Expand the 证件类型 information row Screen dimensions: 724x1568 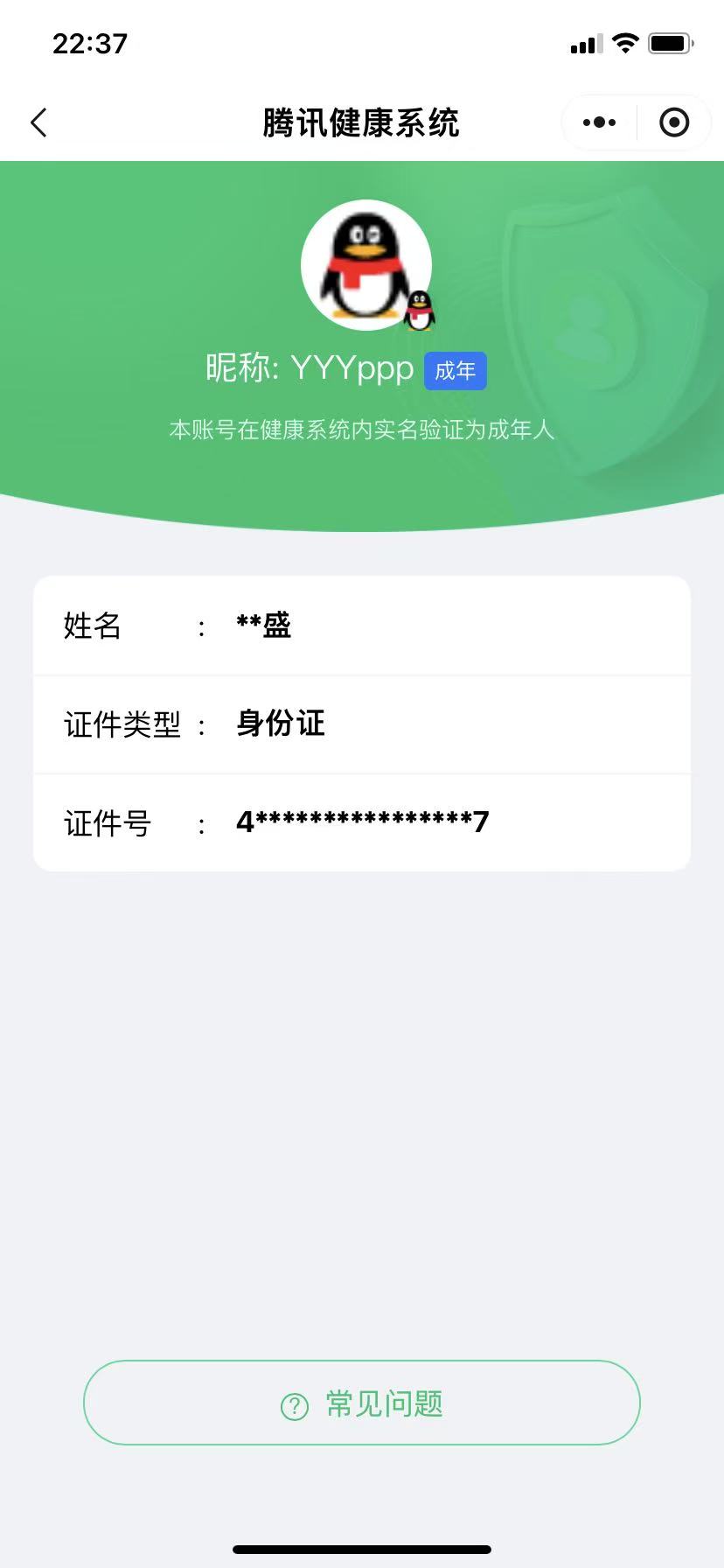(362, 724)
